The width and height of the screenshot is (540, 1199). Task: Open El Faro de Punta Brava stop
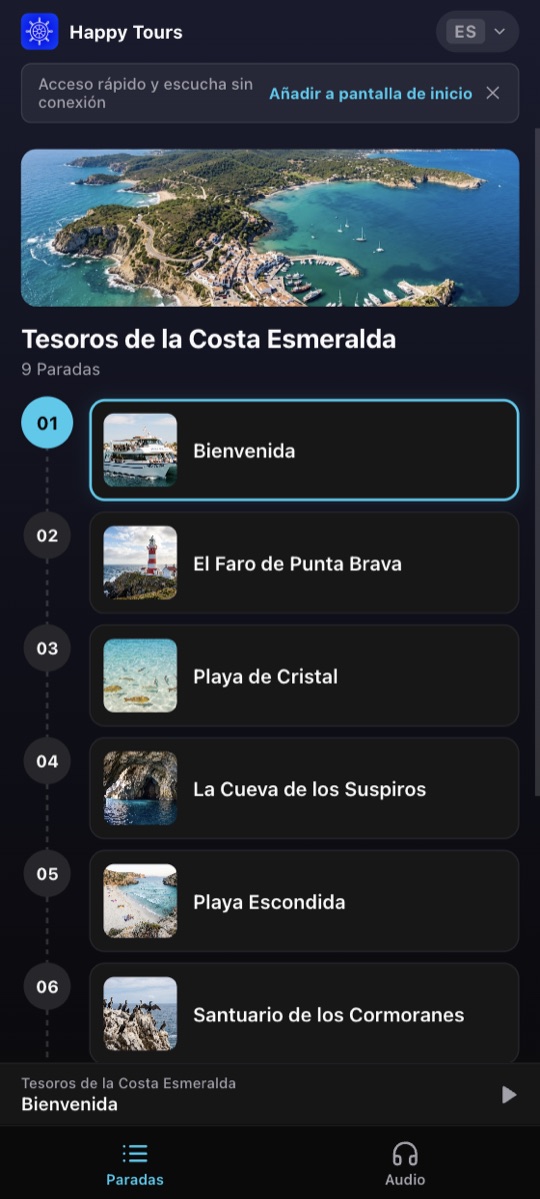(304, 563)
